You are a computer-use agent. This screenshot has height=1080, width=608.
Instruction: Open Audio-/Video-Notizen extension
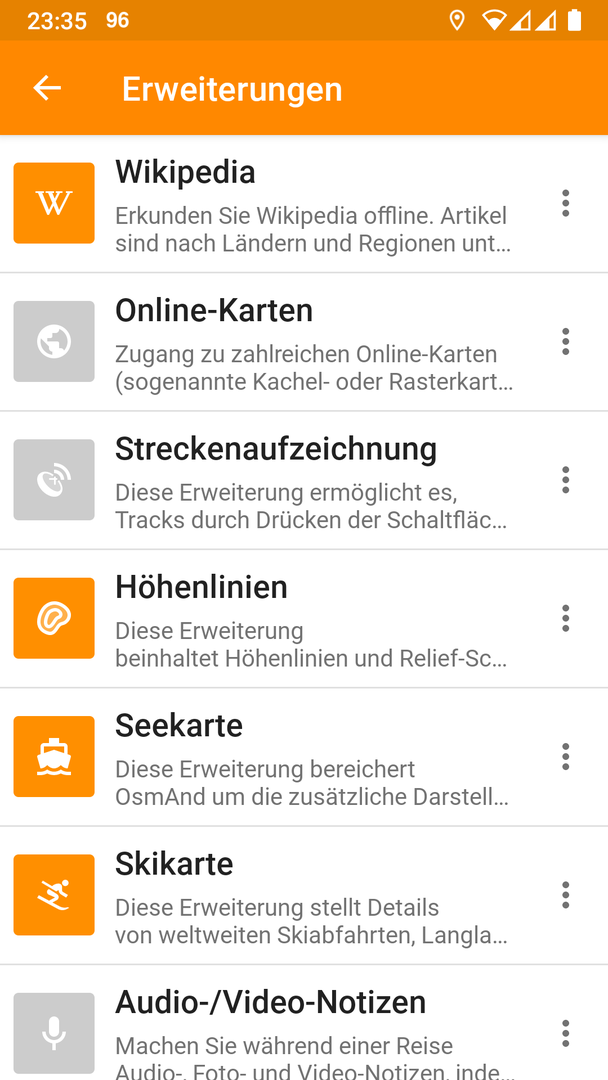(304, 1023)
